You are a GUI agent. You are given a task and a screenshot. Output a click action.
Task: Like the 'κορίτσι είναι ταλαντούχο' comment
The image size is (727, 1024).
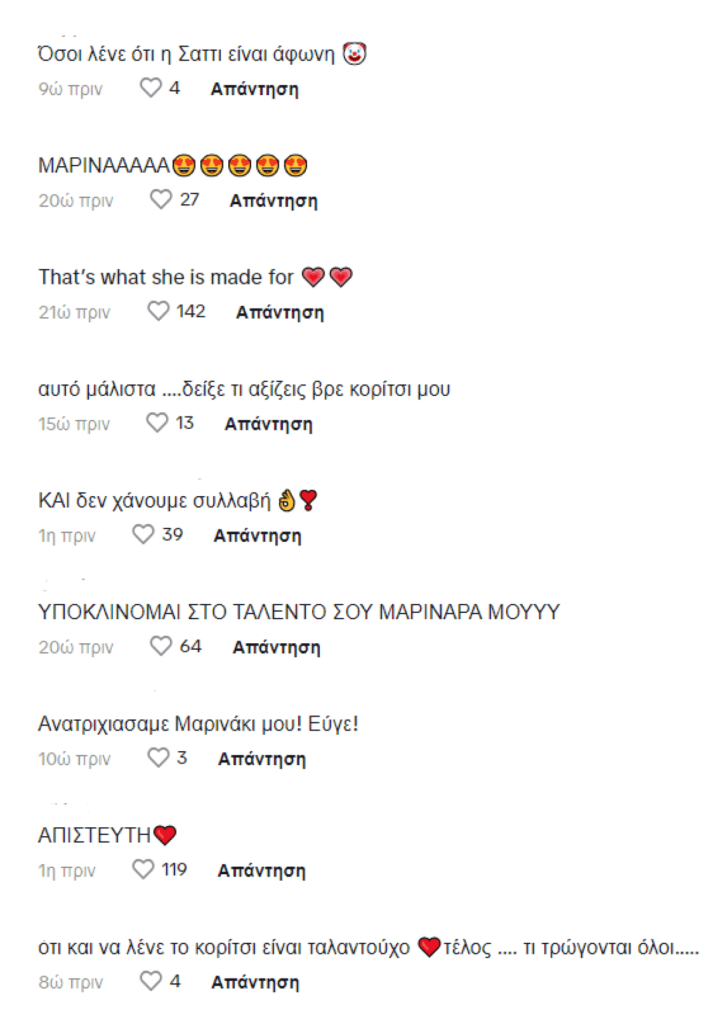pyautogui.click(x=149, y=982)
